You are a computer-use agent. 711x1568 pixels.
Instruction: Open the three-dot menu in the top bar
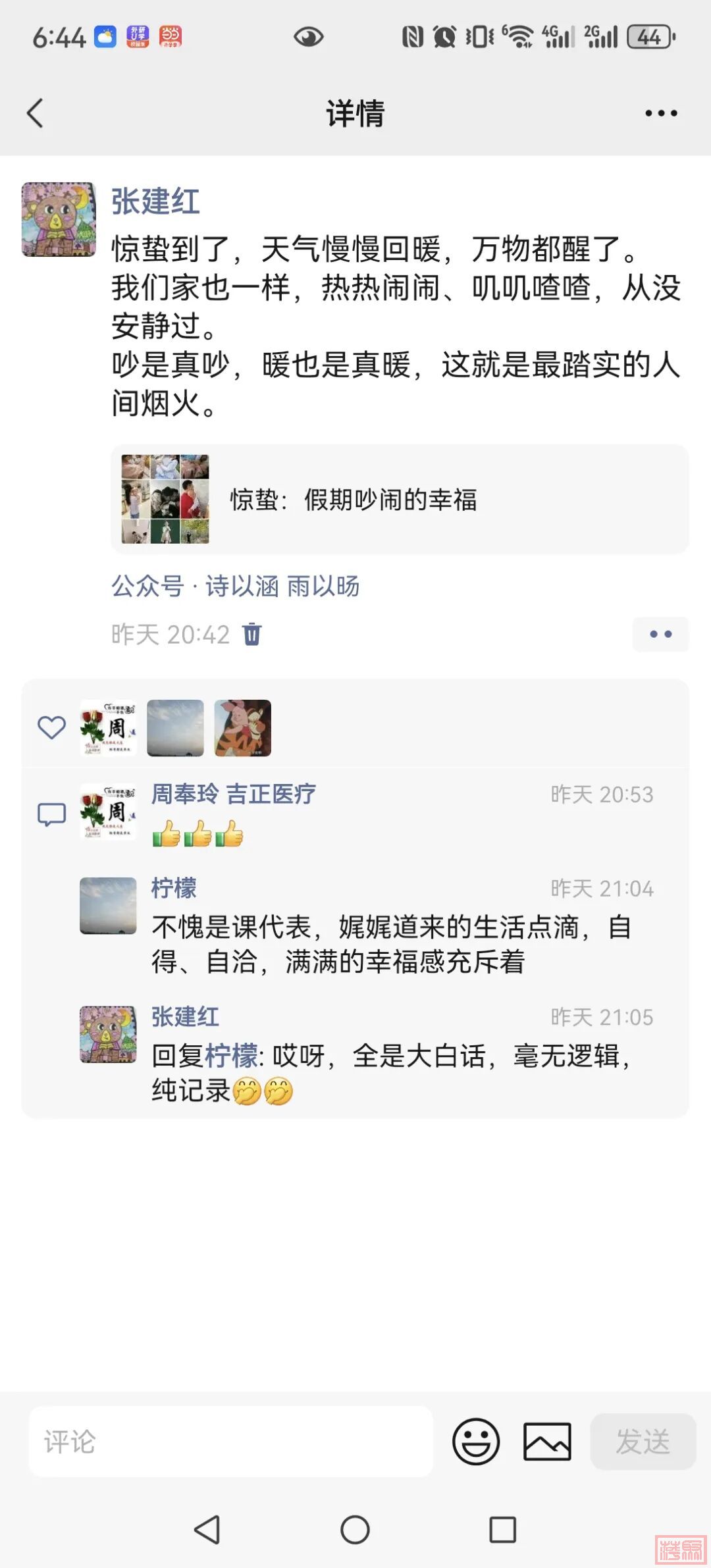661,113
